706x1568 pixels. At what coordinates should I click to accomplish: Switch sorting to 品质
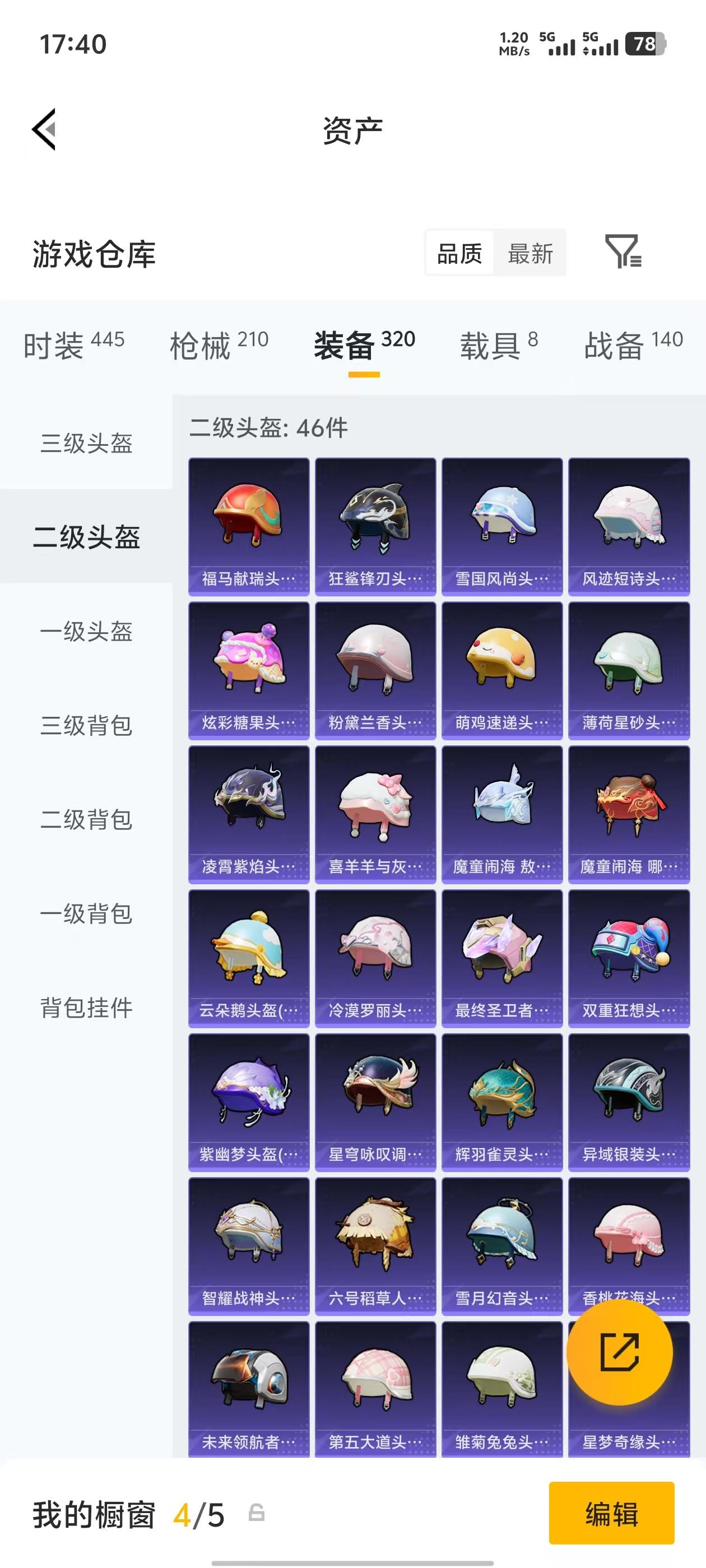point(460,254)
